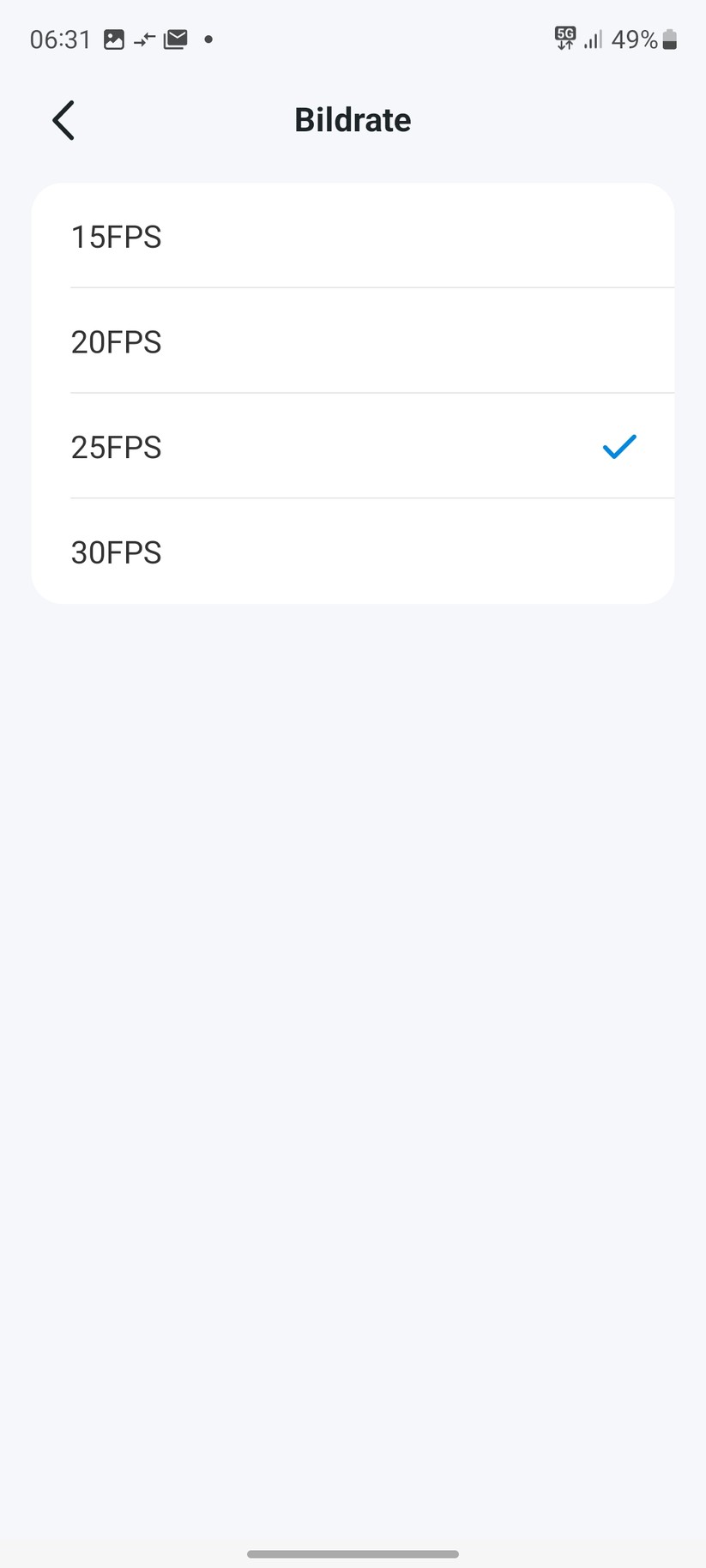Screen dimensions: 706x1568
Task: Tap the 5G network icon
Action: (566, 39)
